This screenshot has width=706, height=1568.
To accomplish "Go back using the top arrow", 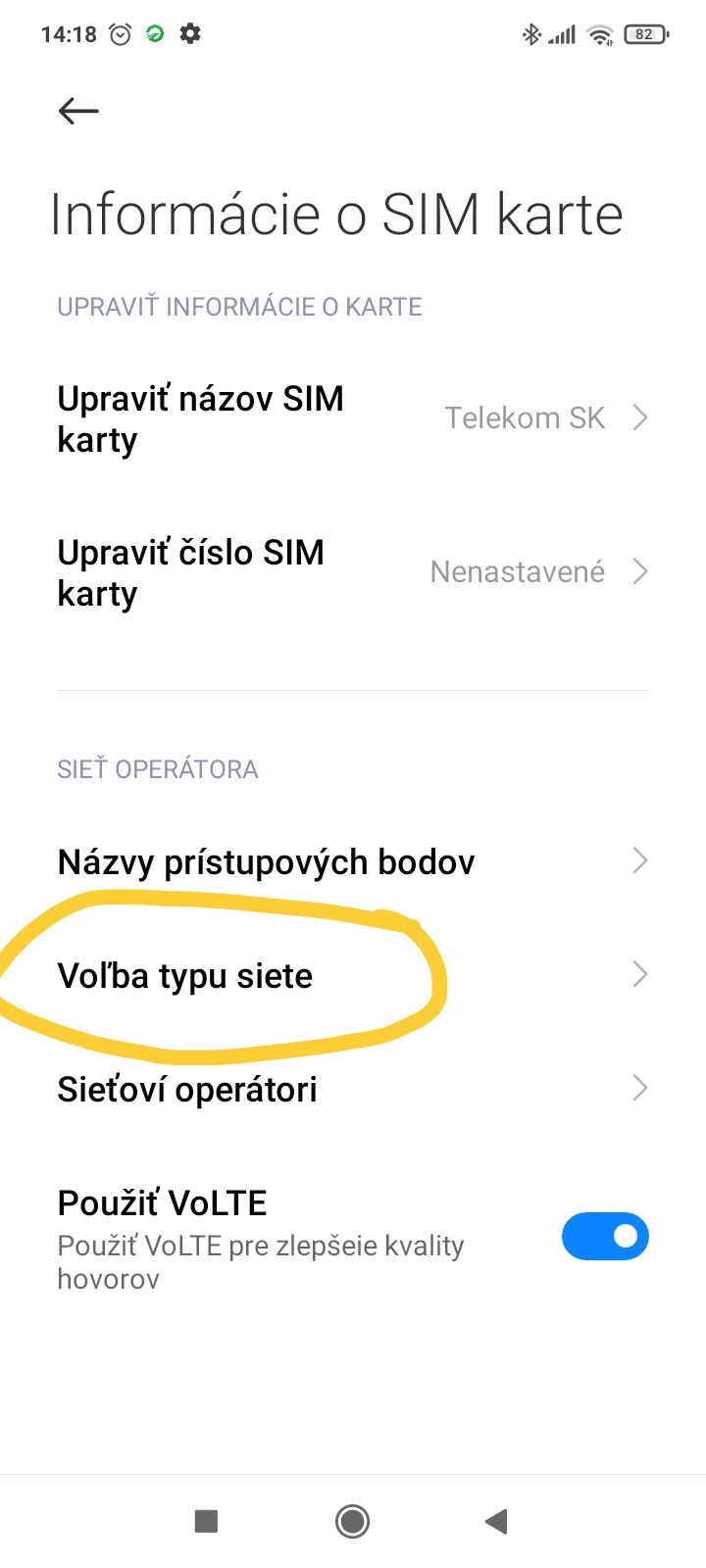I will coord(78,111).
